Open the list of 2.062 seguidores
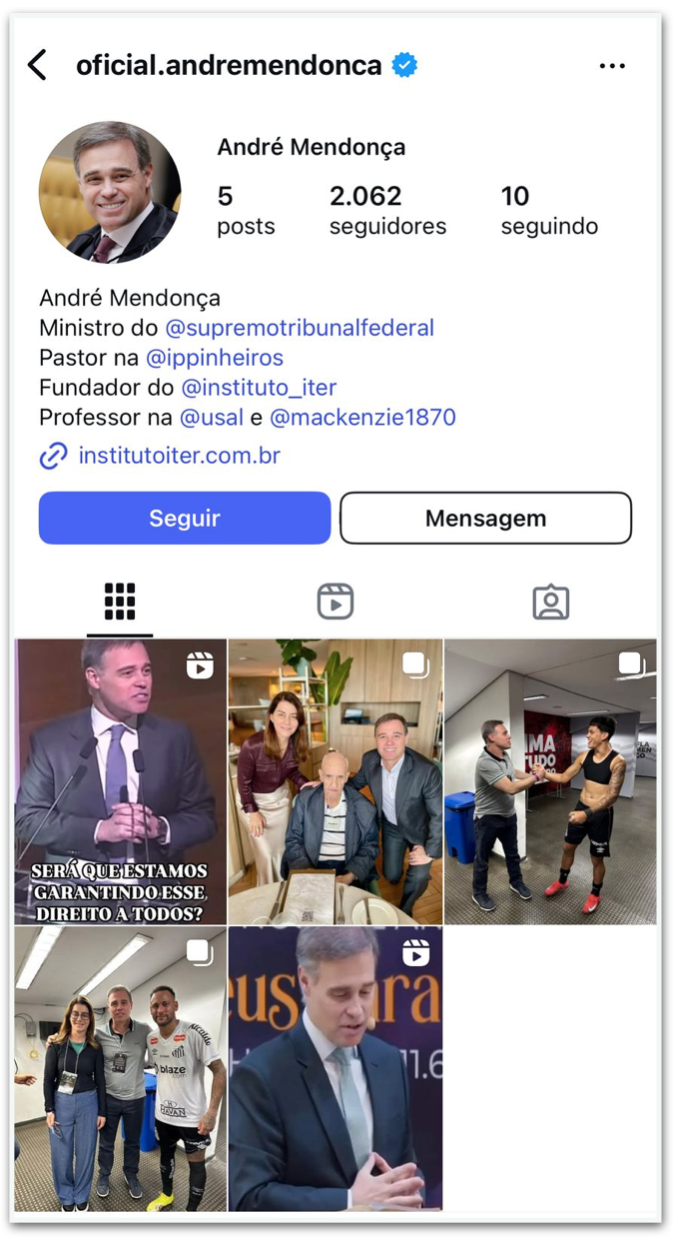 pyautogui.click(x=387, y=210)
